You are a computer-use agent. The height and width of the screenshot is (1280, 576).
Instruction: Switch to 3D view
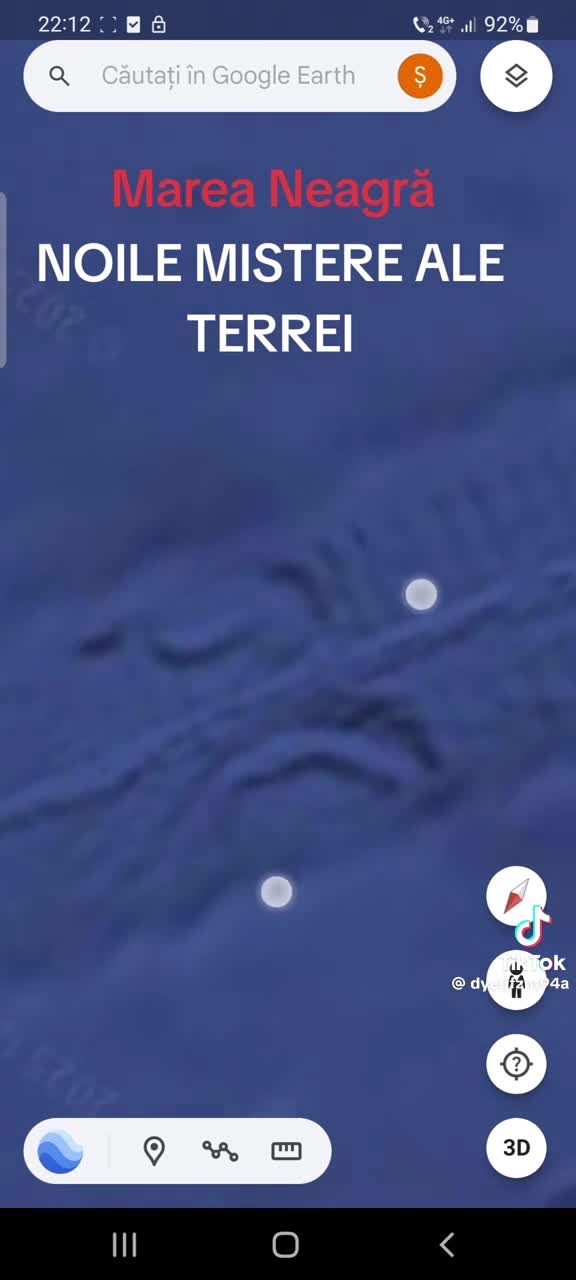516,1148
